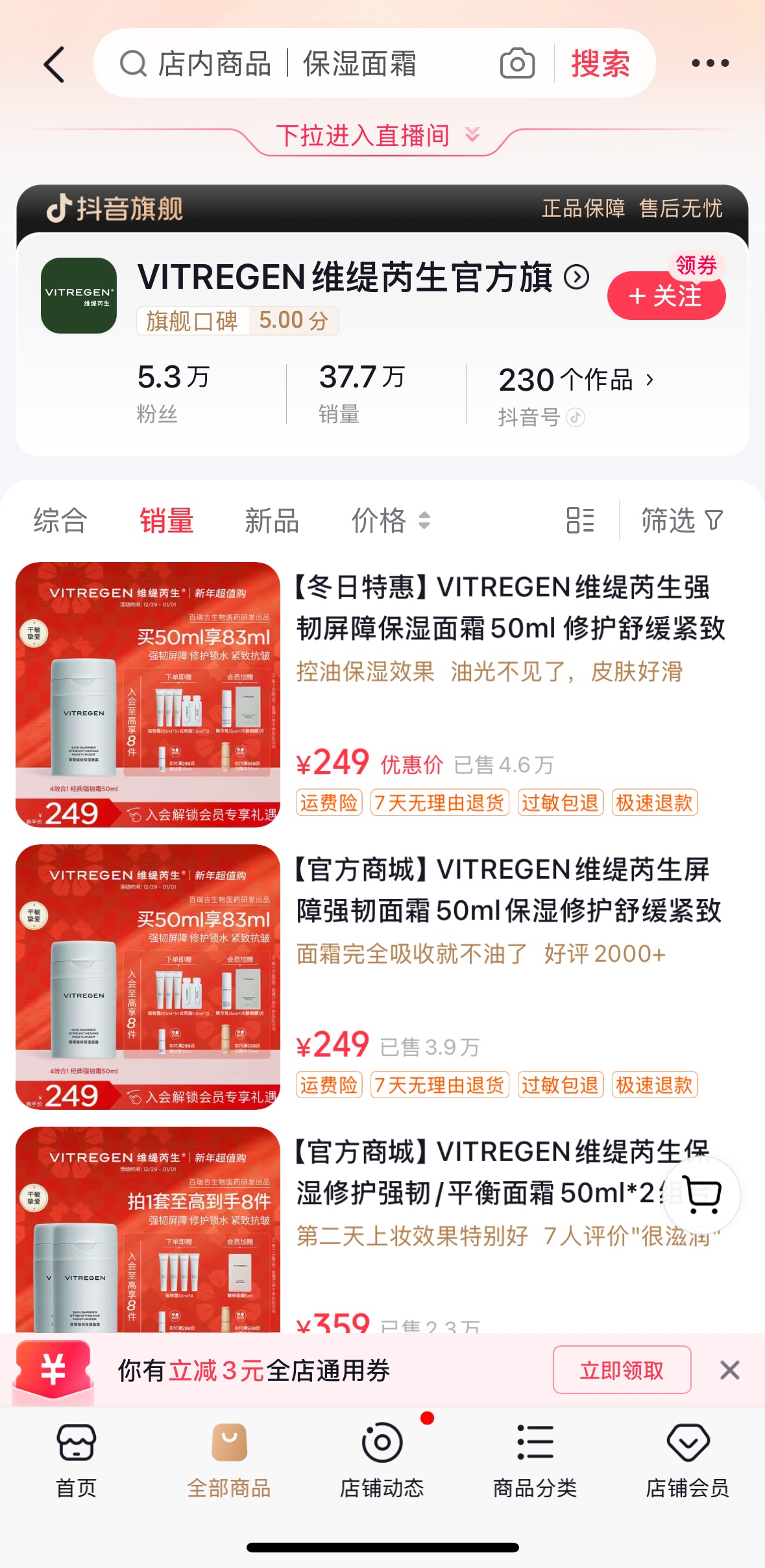
Task: Dismiss the 立减3元 coupon banner
Action: pyautogui.click(x=729, y=1370)
